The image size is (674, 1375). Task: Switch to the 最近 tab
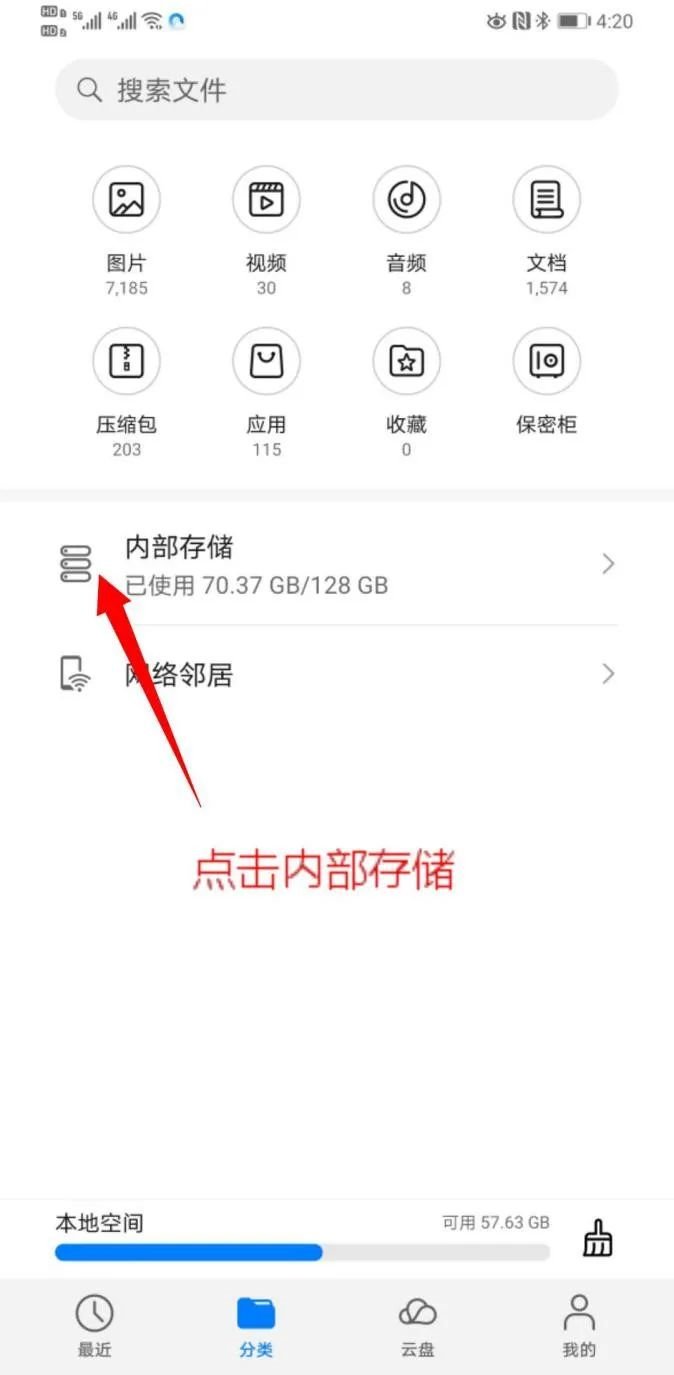94,1326
